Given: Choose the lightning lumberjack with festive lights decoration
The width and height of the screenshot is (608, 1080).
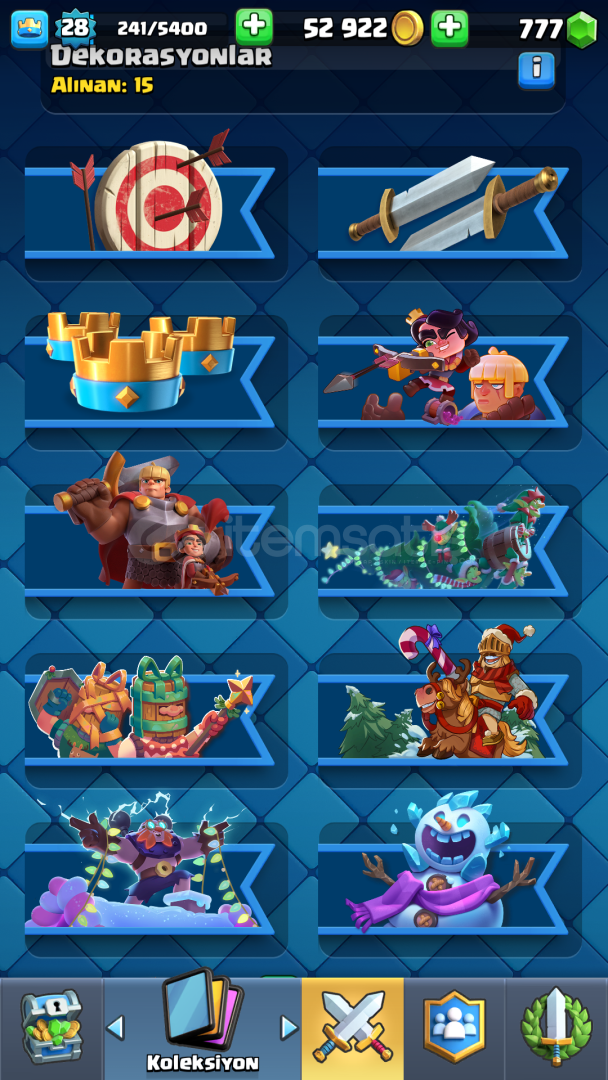Looking at the screenshot, I should pos(156,889).
